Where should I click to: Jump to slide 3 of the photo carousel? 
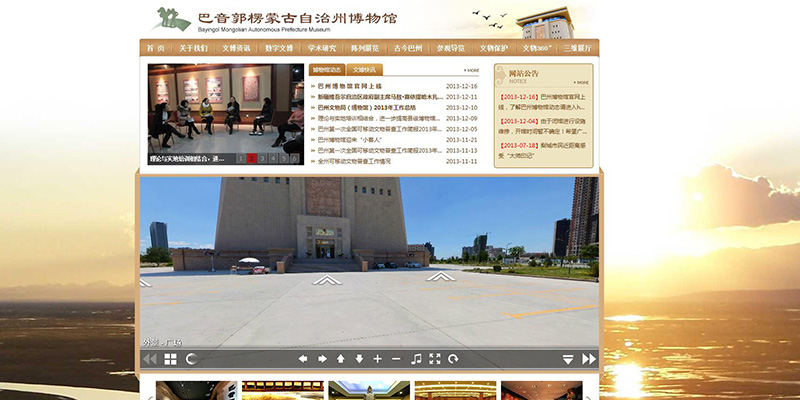tap(261, 158)
